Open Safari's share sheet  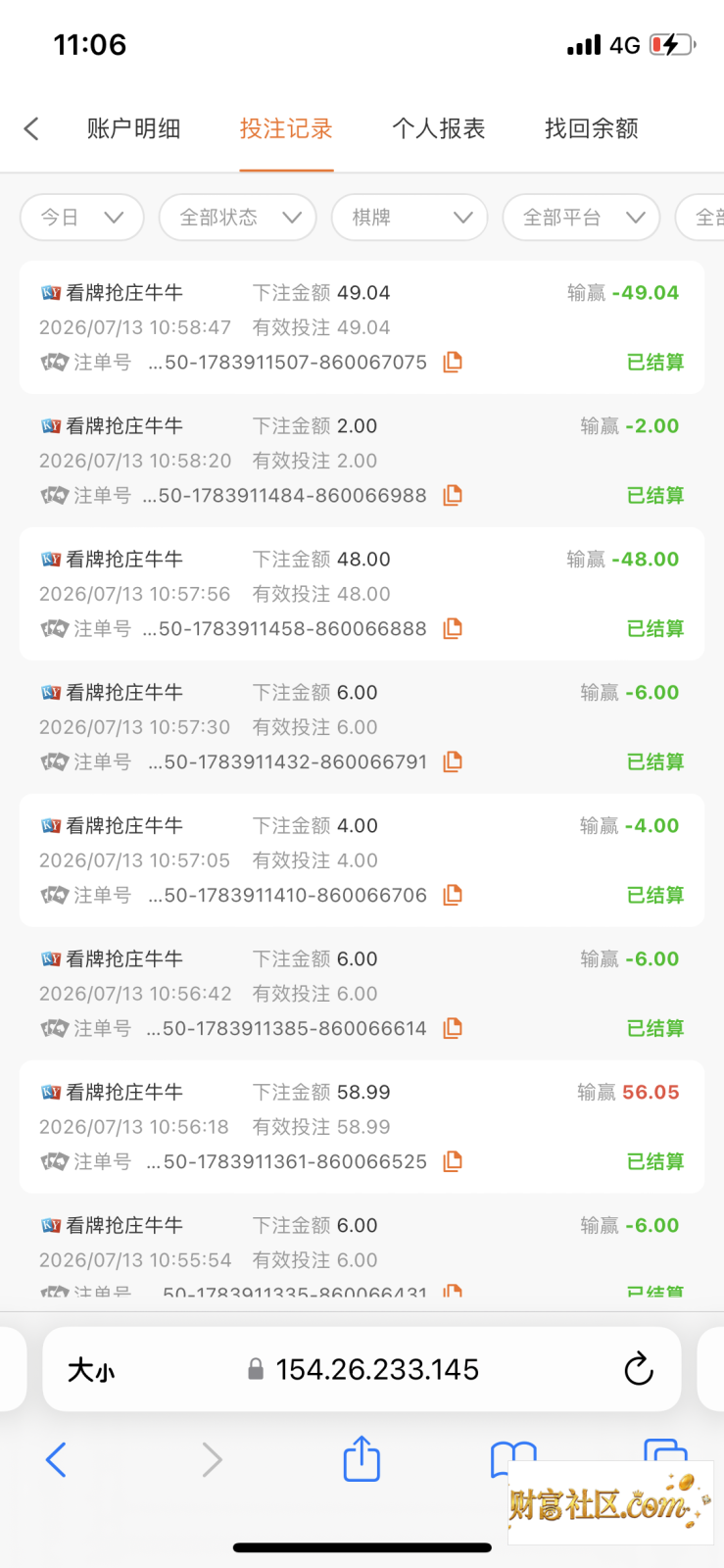(x=362, y=1458)
